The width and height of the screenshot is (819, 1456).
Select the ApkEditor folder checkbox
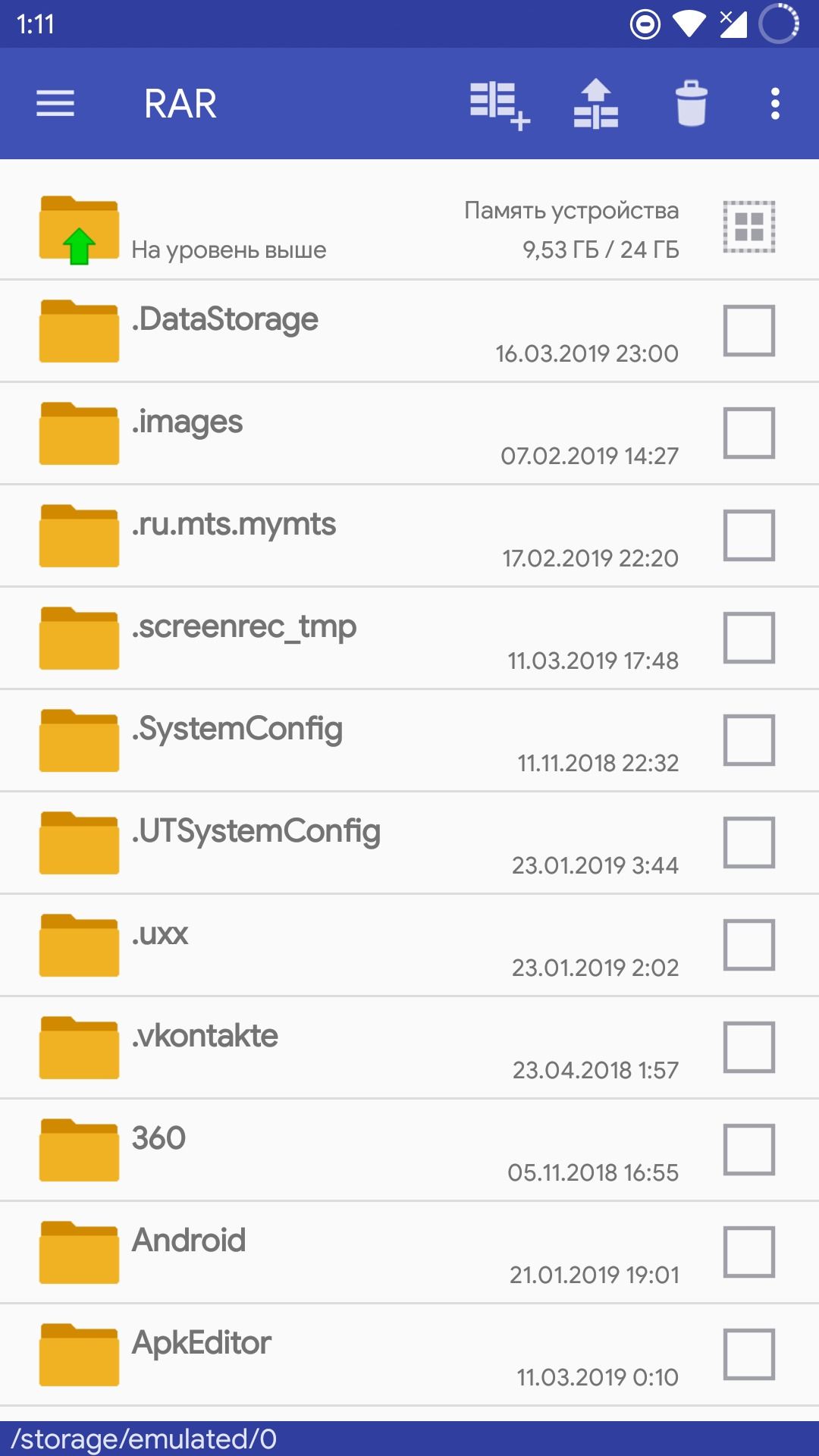point(748,1354)
